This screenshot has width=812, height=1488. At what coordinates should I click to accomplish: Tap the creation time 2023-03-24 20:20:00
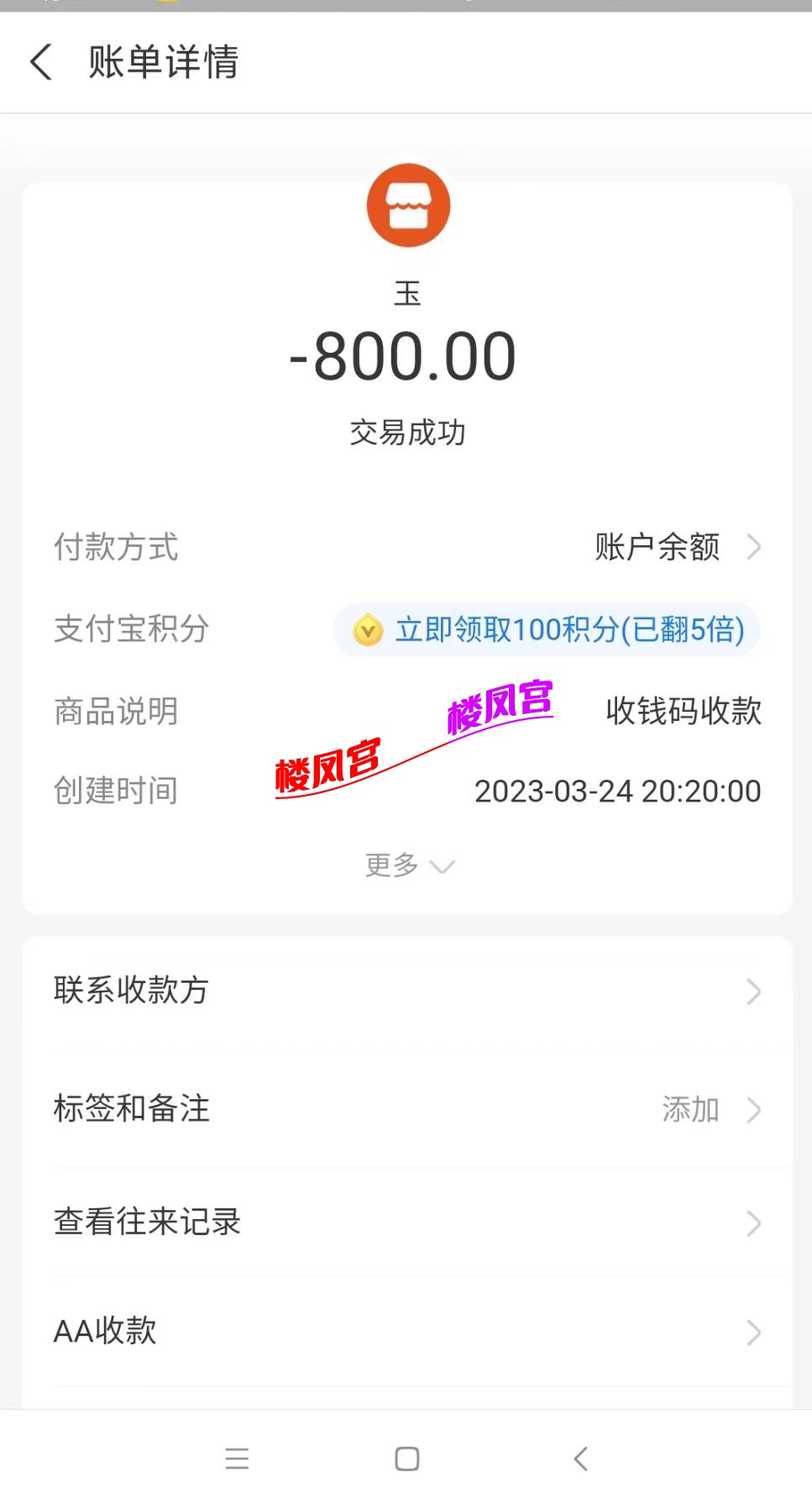(x=618, y=791)
